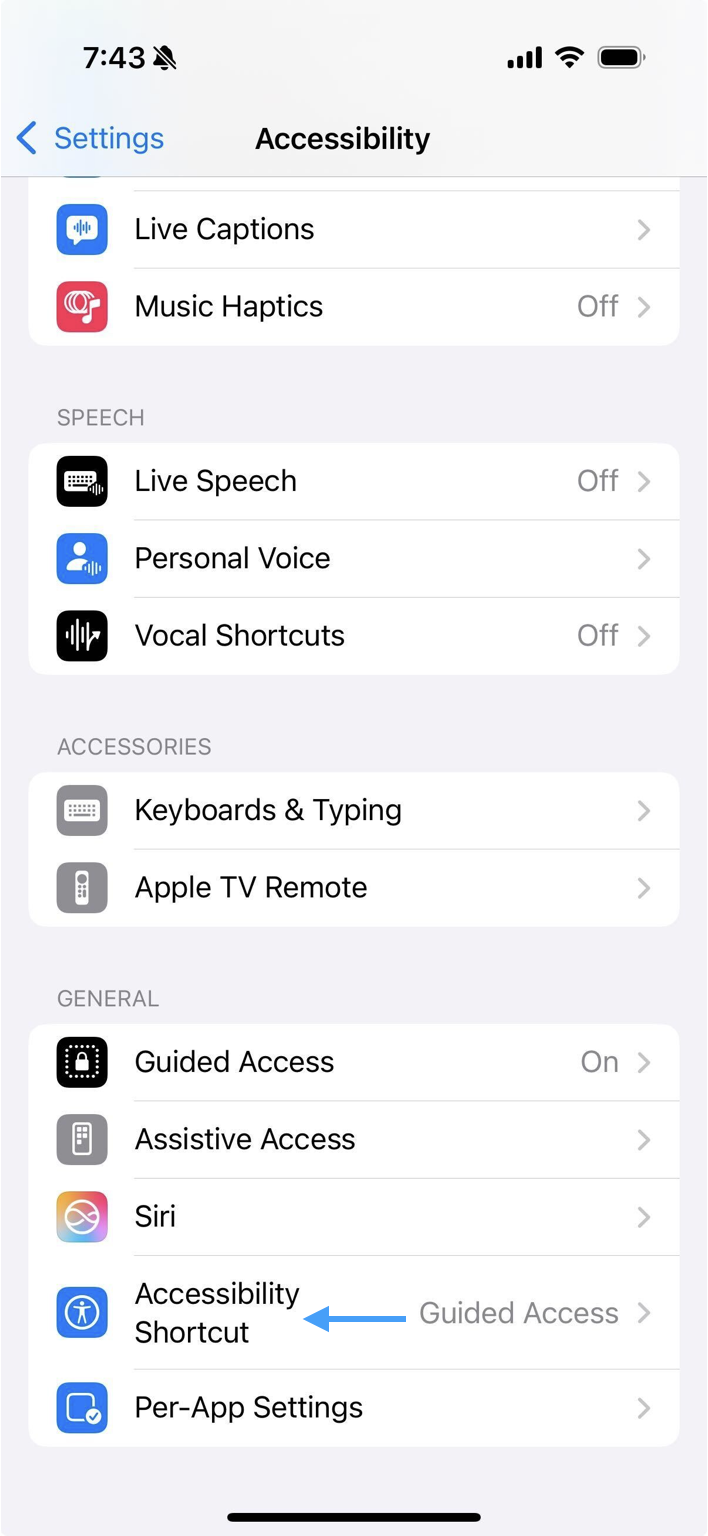This screenshot has width=708, height=1536.
Task: Open Music Haptics settings
Action: 354,306
